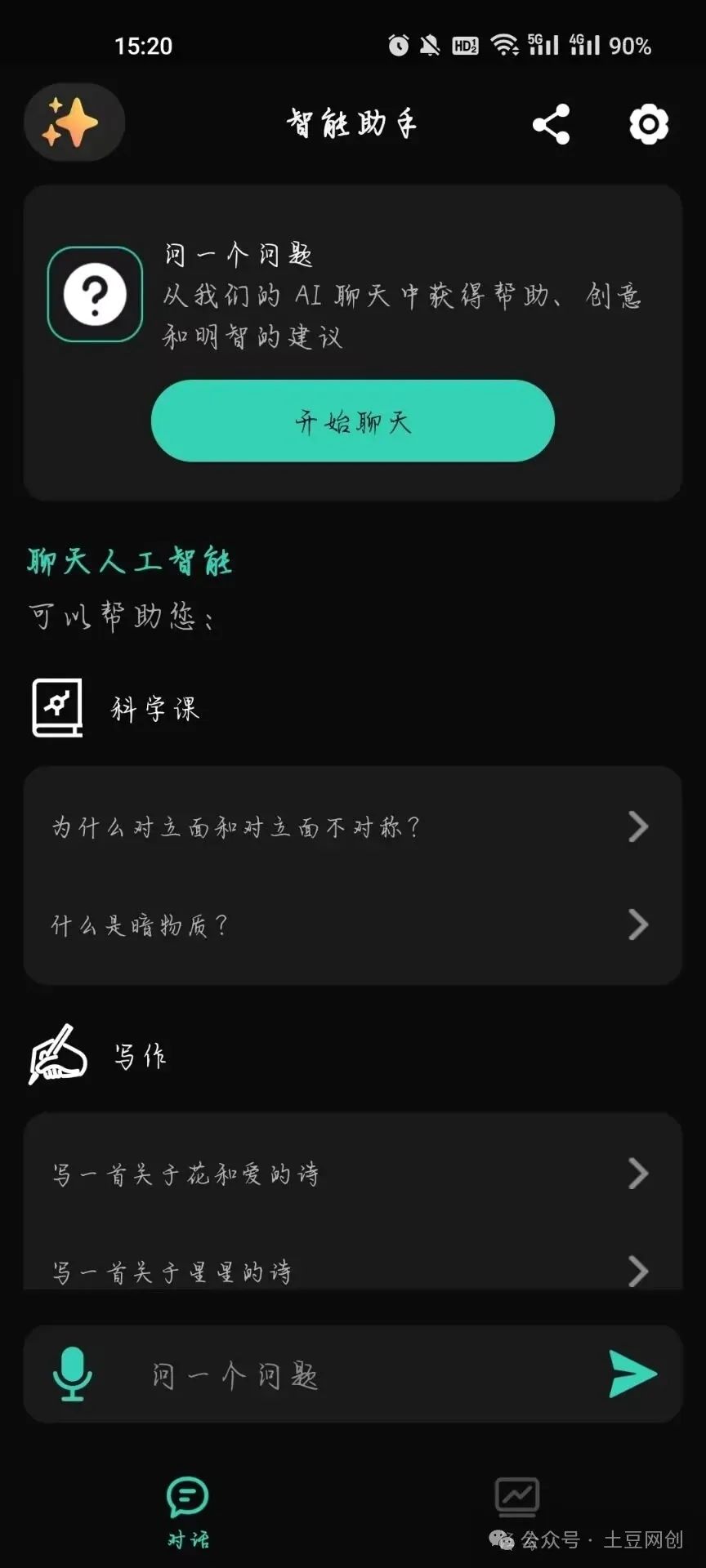Expand the prompt 写一首关于星星的诗
706x1568 pixels.
point(351,1271)
